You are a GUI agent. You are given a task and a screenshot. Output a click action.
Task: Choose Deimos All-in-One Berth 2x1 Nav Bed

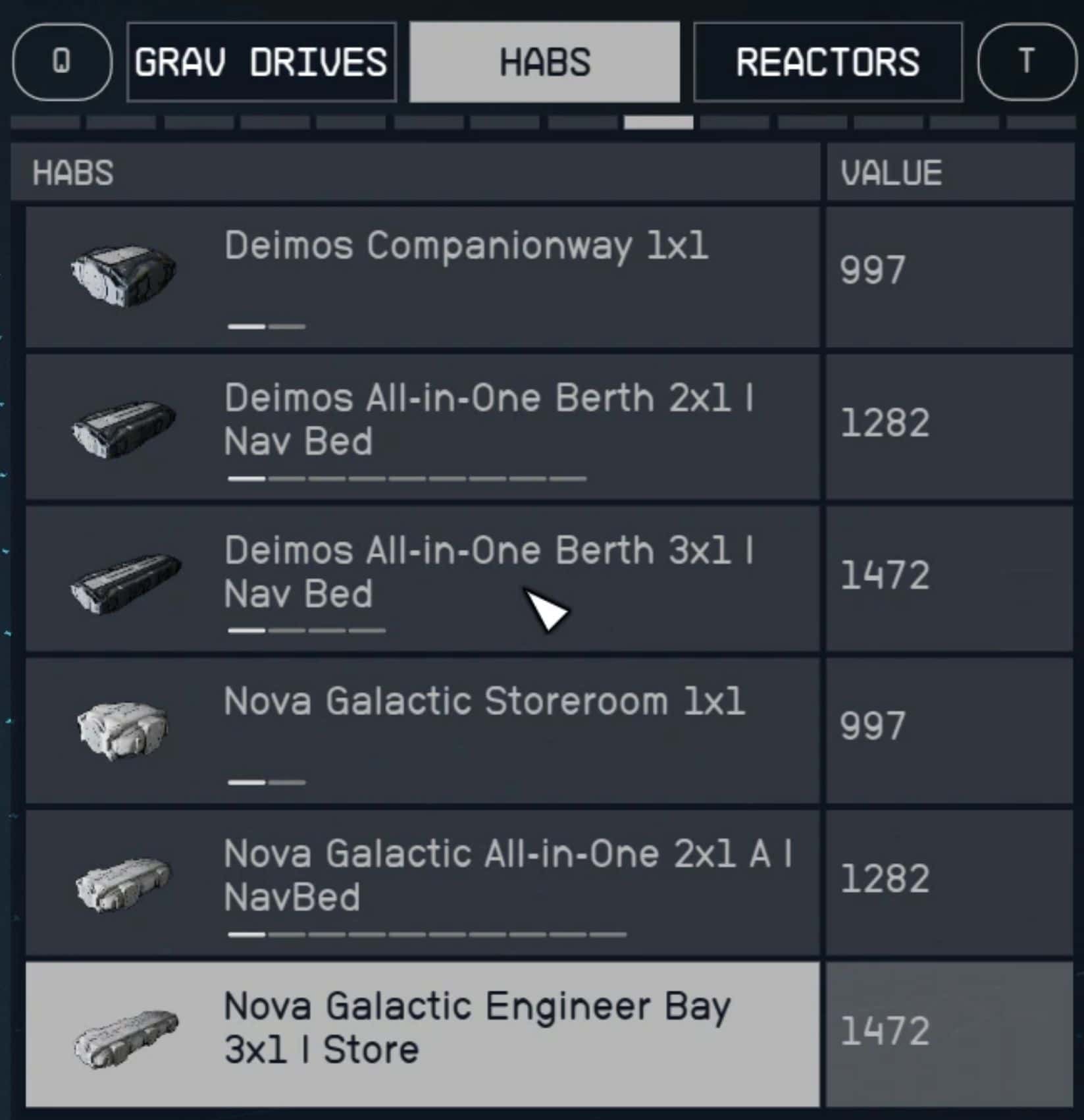[x=423, y=427]
